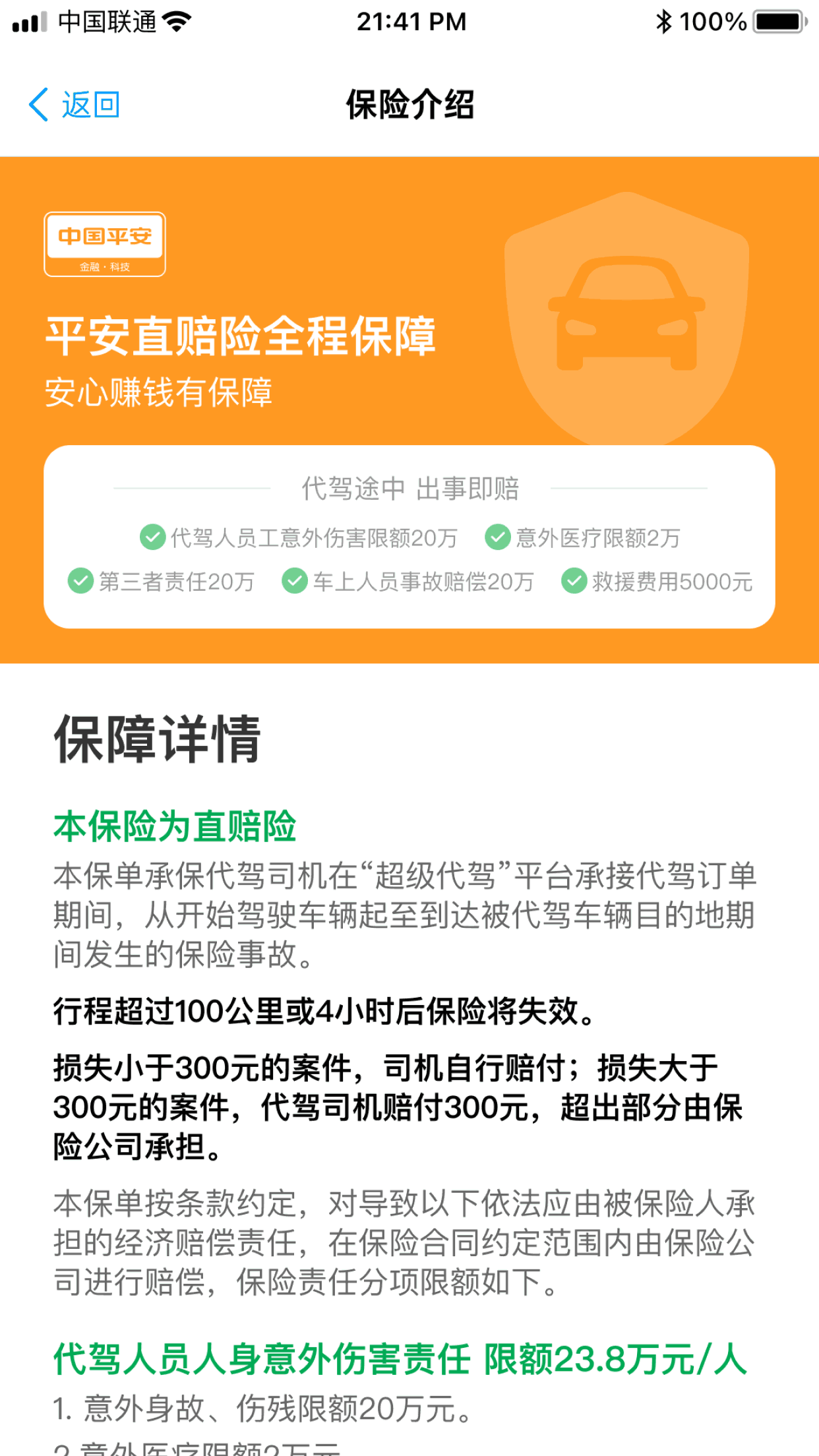Viewport: 819px width, 1456px height.
Task: Tap 返回 to go back
Action: [75, 105]
